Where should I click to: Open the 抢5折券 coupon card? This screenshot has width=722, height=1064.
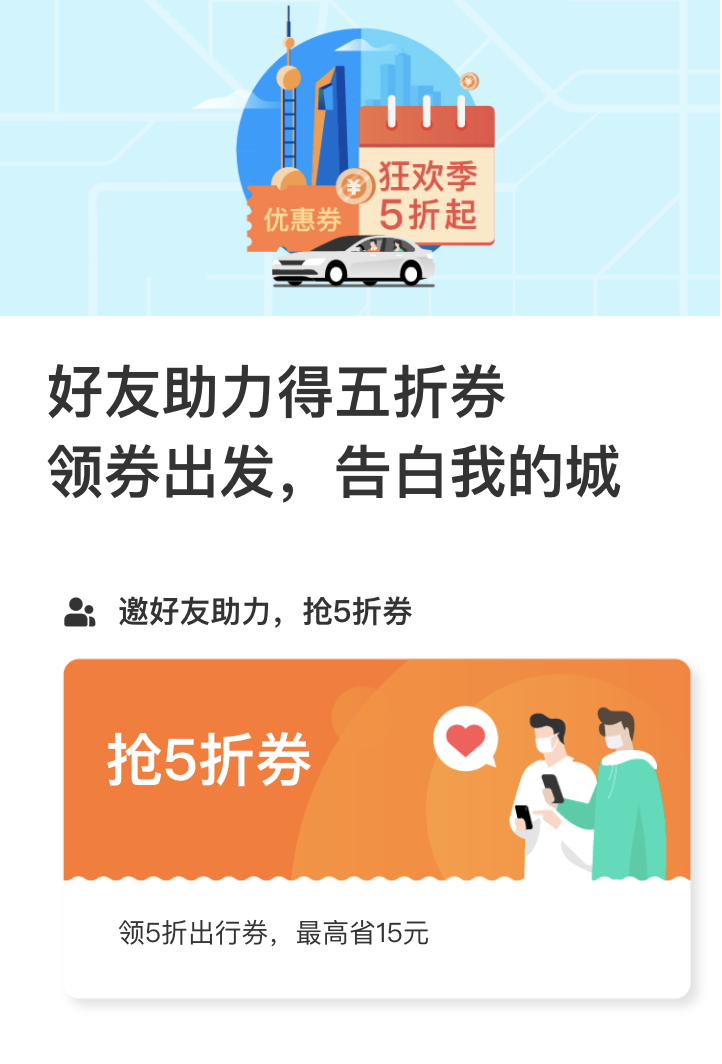(376, 826)
